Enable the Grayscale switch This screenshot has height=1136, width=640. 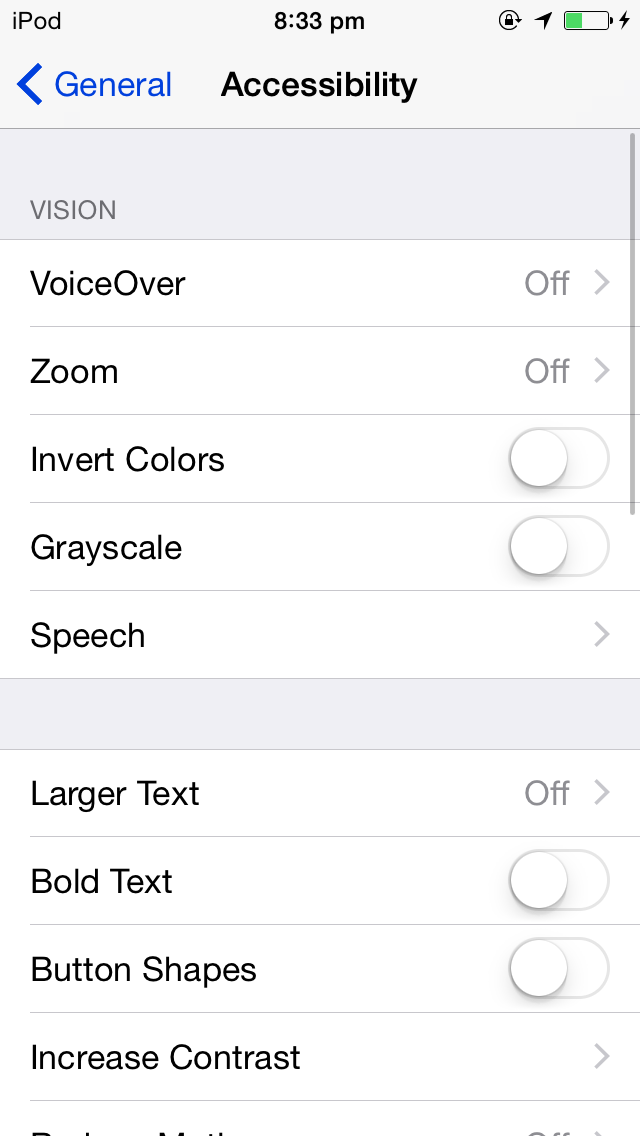pos(559,546)
